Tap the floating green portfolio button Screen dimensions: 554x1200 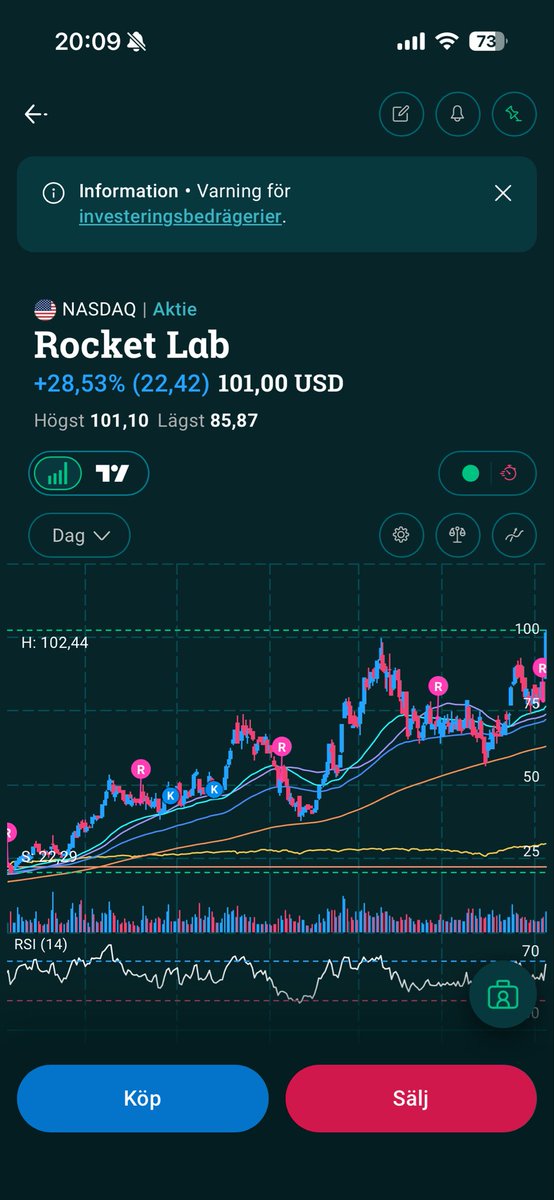pos(504,995)
